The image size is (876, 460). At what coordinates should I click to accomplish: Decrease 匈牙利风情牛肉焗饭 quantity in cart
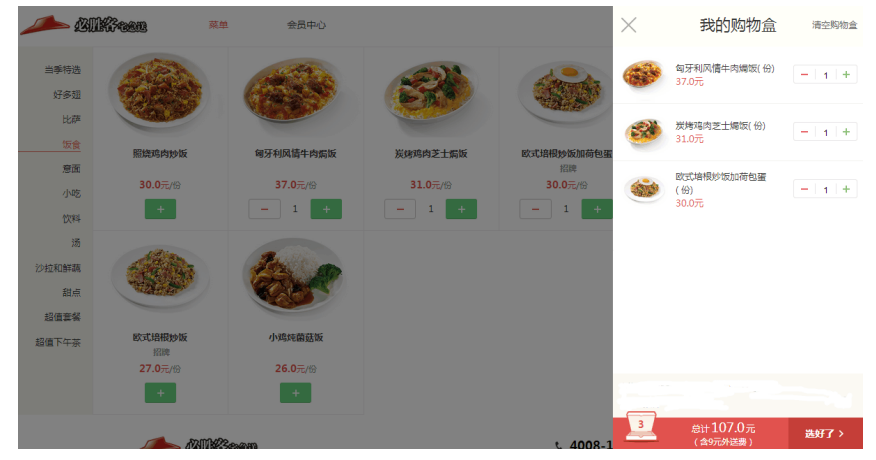tap(804, 75)
